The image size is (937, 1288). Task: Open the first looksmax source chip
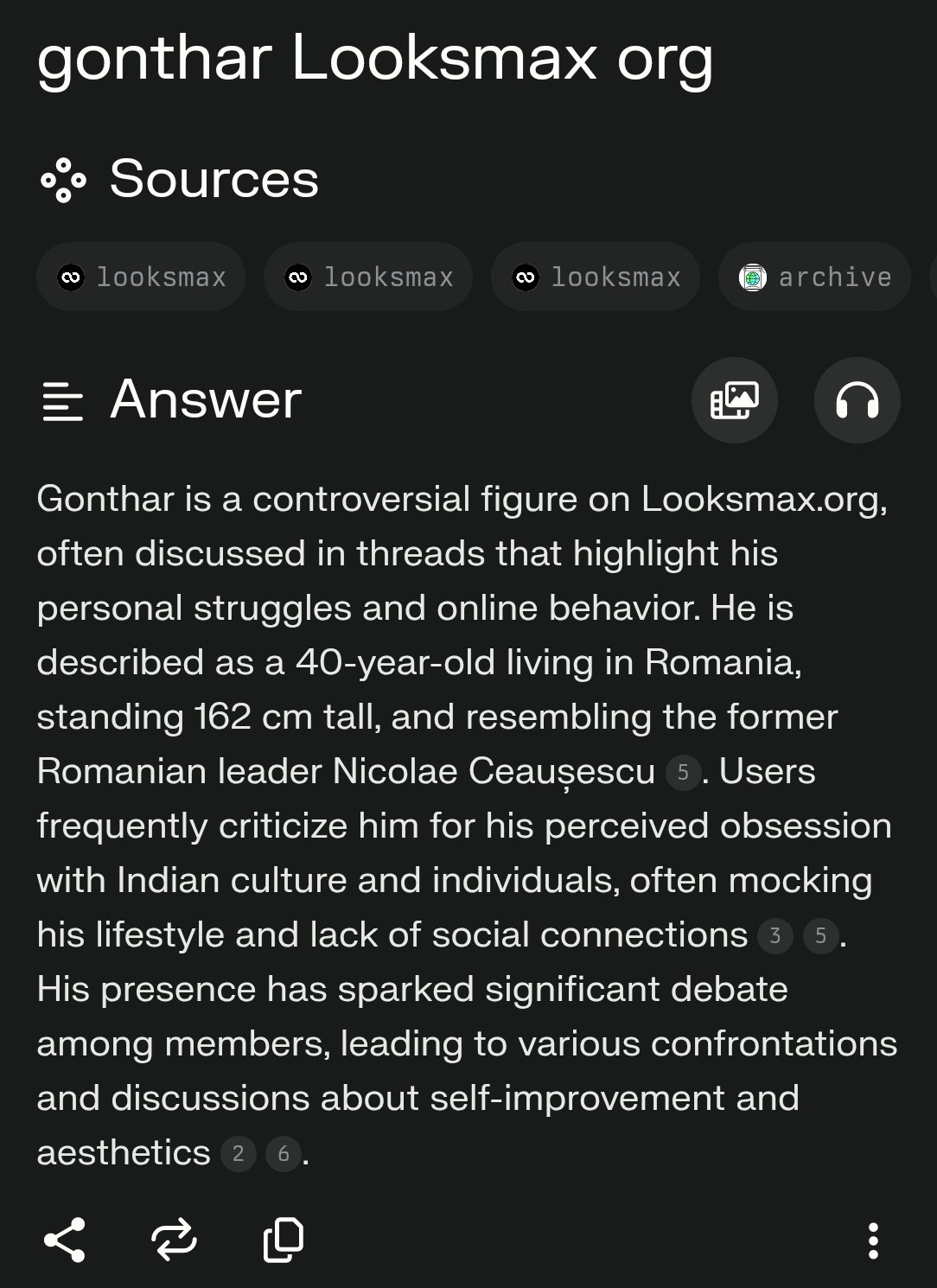(141, 277)
